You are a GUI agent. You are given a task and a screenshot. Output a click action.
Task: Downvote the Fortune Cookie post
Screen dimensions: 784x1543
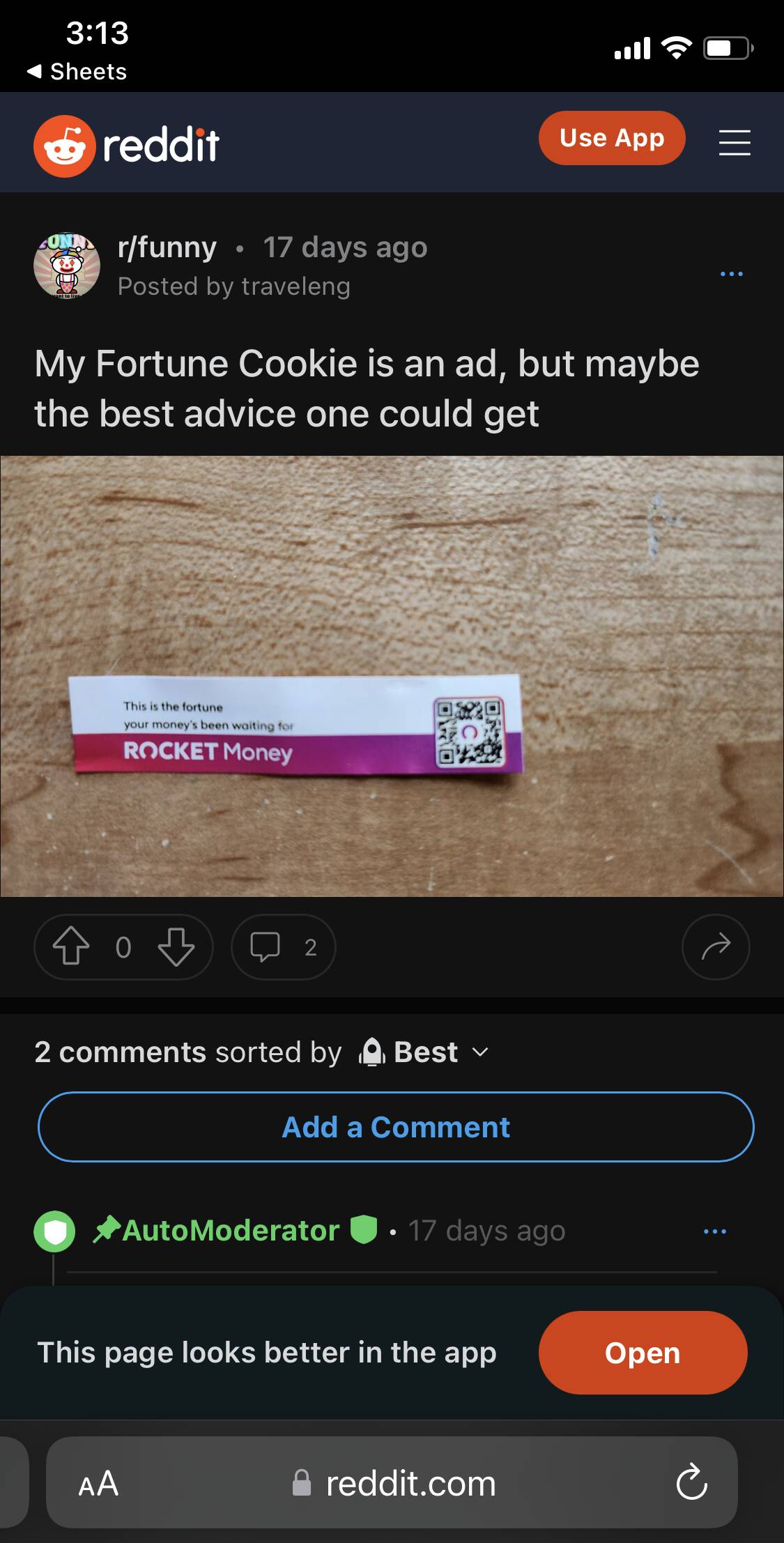point(176,946)
